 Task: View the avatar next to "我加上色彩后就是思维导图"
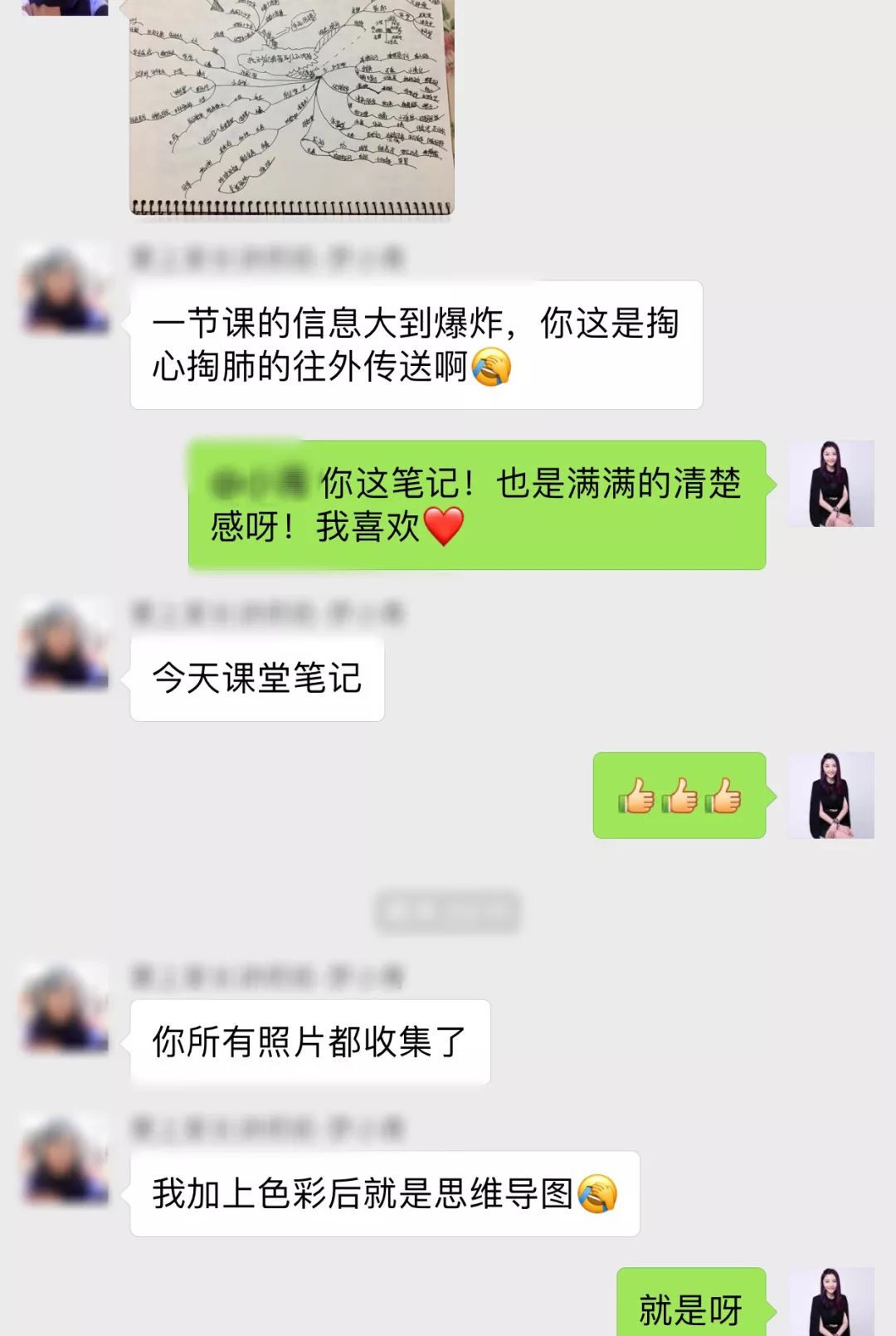[65, 1160]
